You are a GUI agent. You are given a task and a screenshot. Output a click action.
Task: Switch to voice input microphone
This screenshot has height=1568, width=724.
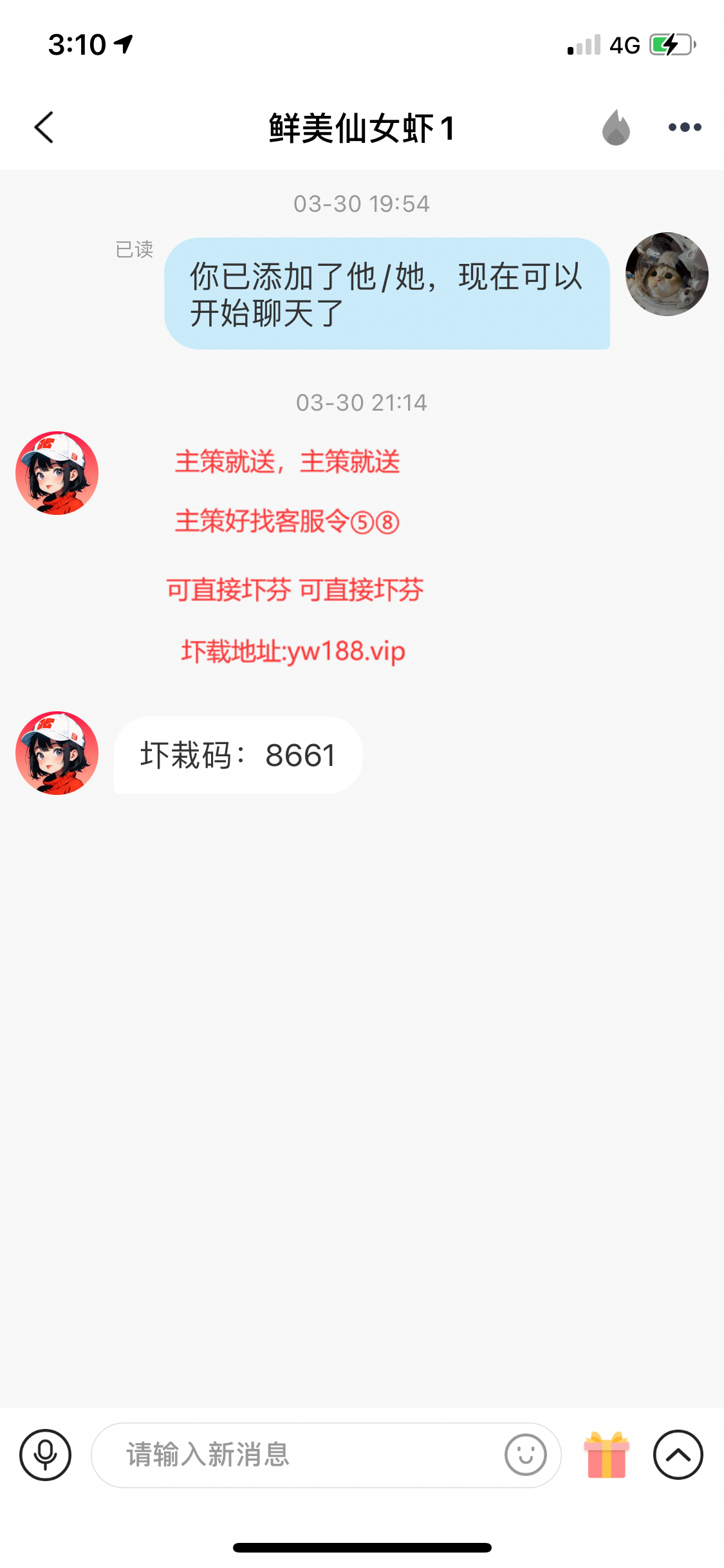click(x=45, y=1455)
